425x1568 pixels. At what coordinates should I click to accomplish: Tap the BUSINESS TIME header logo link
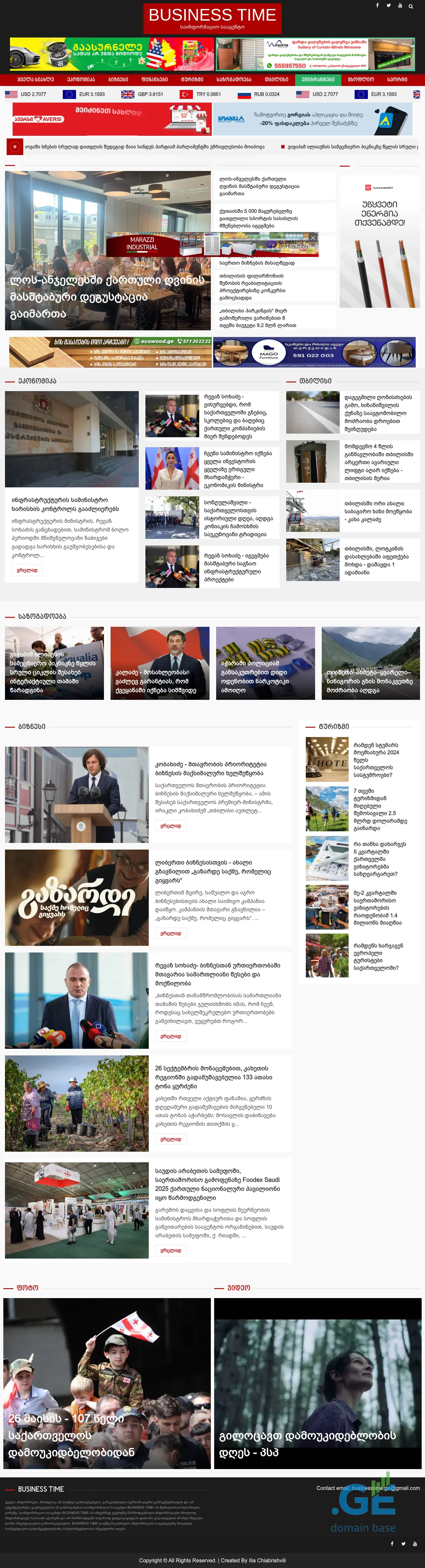click(x=212, y=18)
